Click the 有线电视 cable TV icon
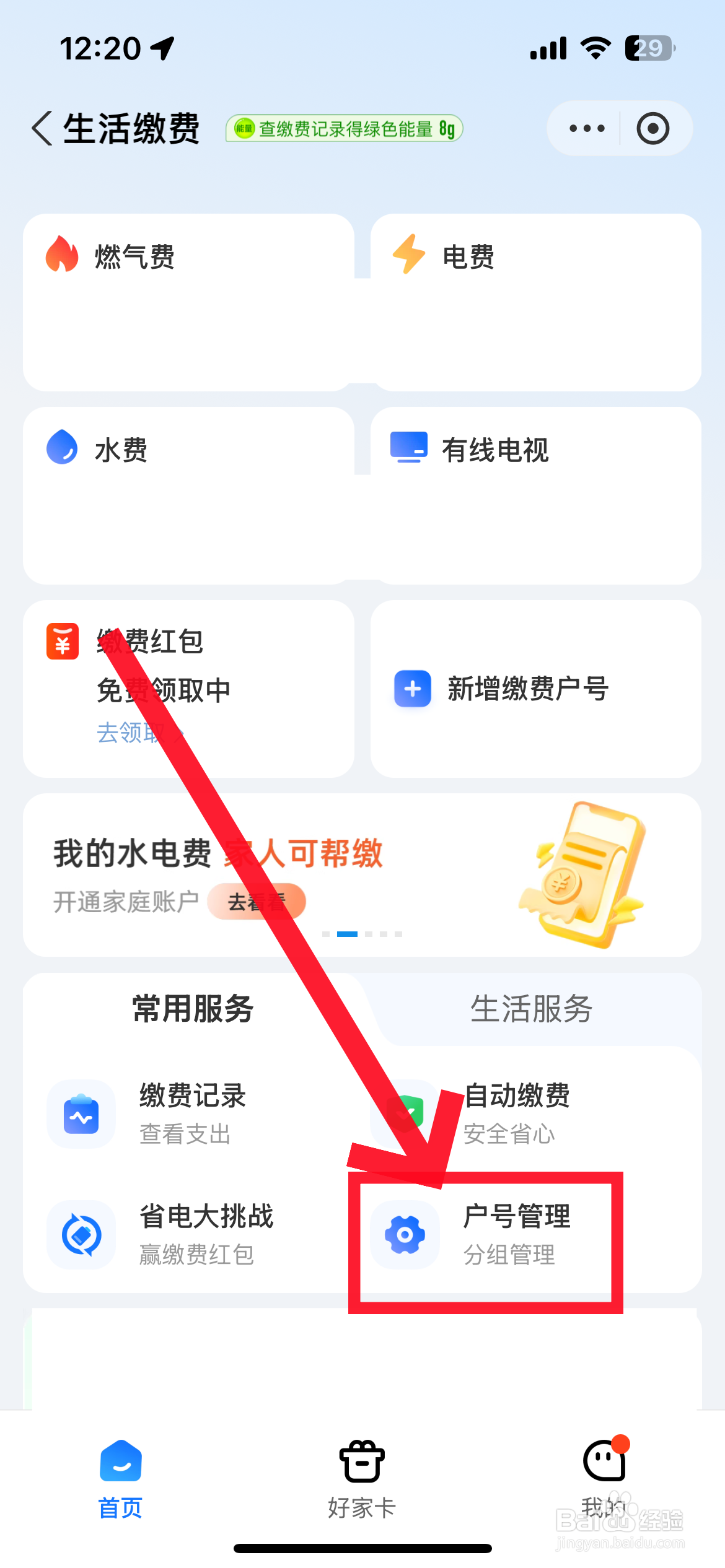The height and width of the screenshot is (1568, 725). pyautogui.click(x=409, y=446)
